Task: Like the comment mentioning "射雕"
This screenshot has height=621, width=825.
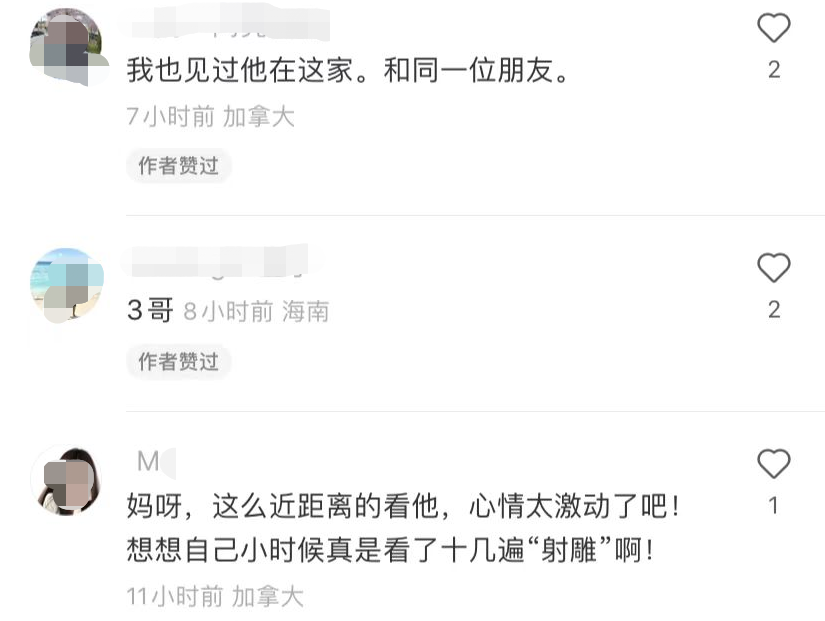Action: (x=773, y=464)
